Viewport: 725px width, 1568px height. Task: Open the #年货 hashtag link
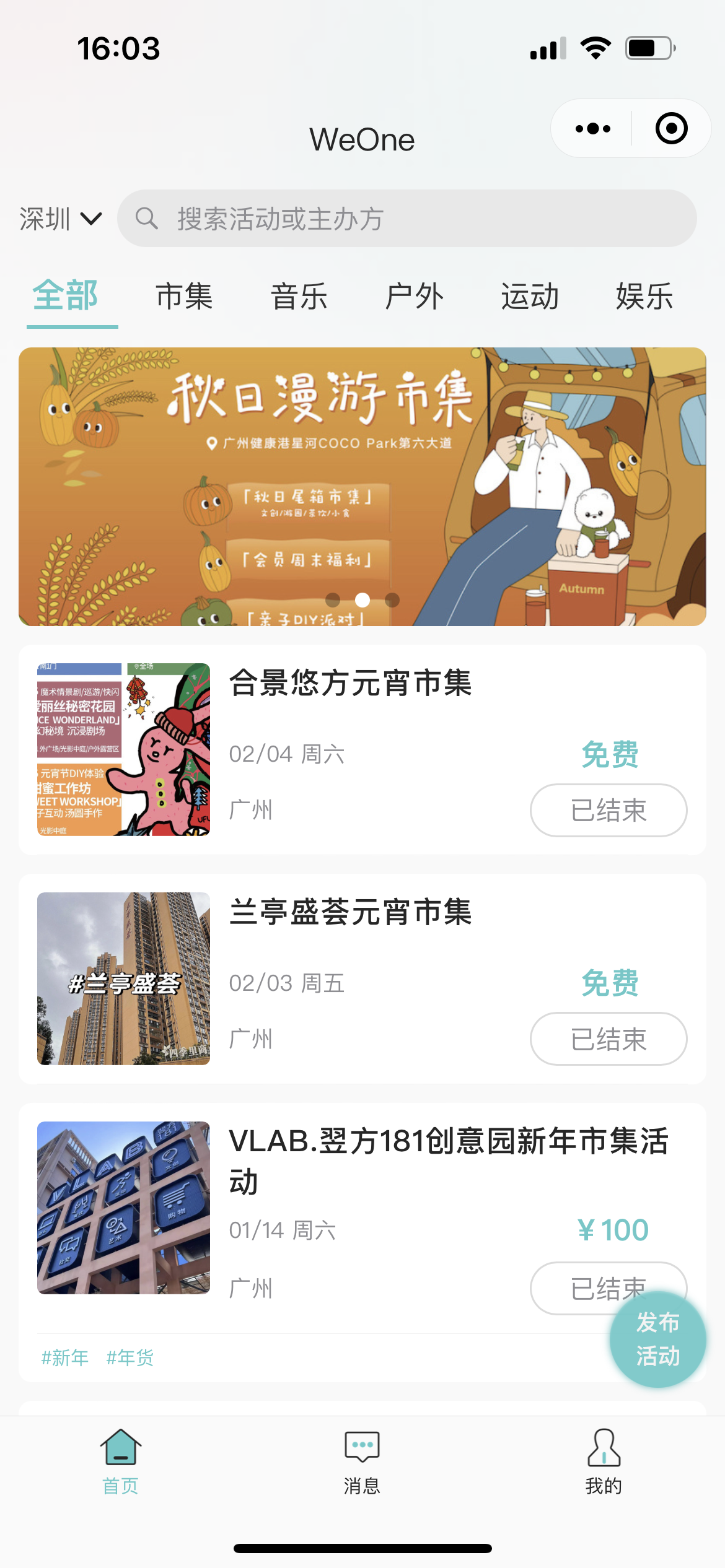tap(131, 1357)
